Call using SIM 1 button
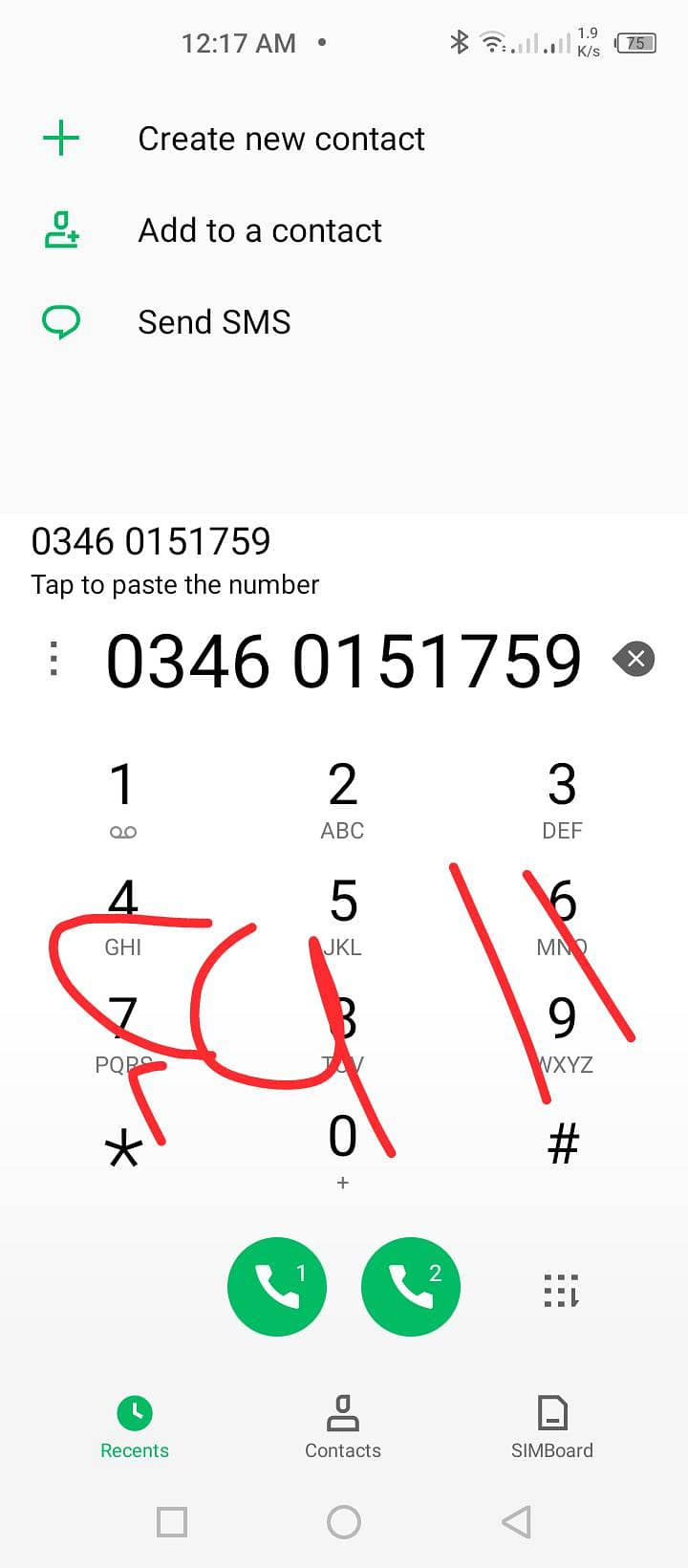 (x=277, y=1287)
